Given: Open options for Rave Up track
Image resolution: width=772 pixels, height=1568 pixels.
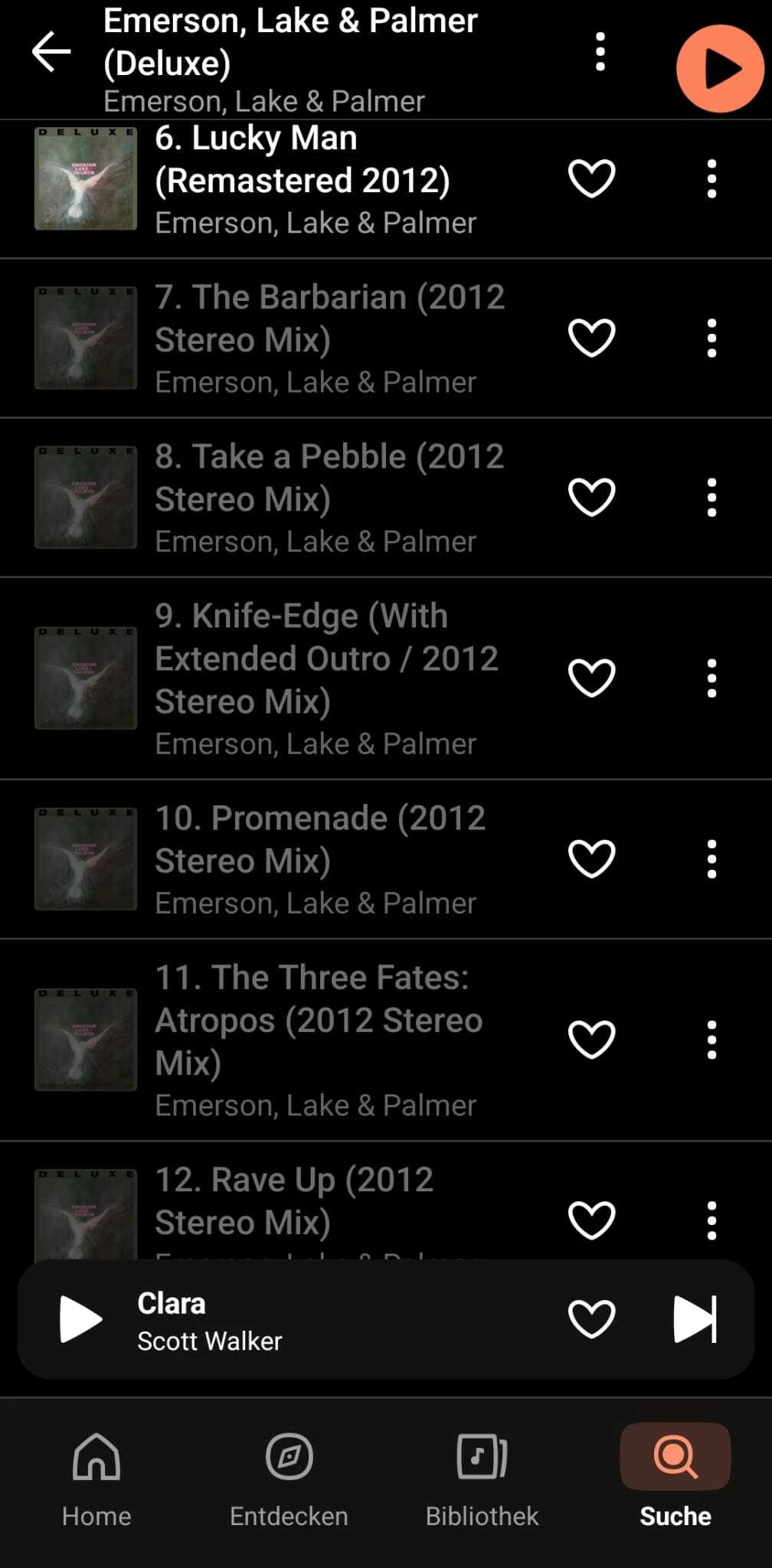Looking at the screenshot, I should (711, 1220).
